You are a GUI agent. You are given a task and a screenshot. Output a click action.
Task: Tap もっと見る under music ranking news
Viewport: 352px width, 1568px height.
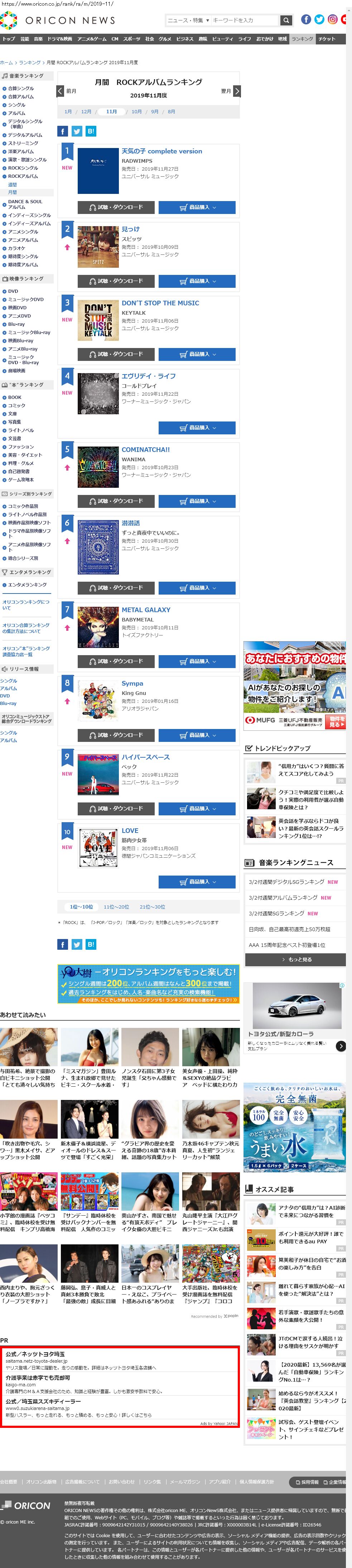[295, 959]
